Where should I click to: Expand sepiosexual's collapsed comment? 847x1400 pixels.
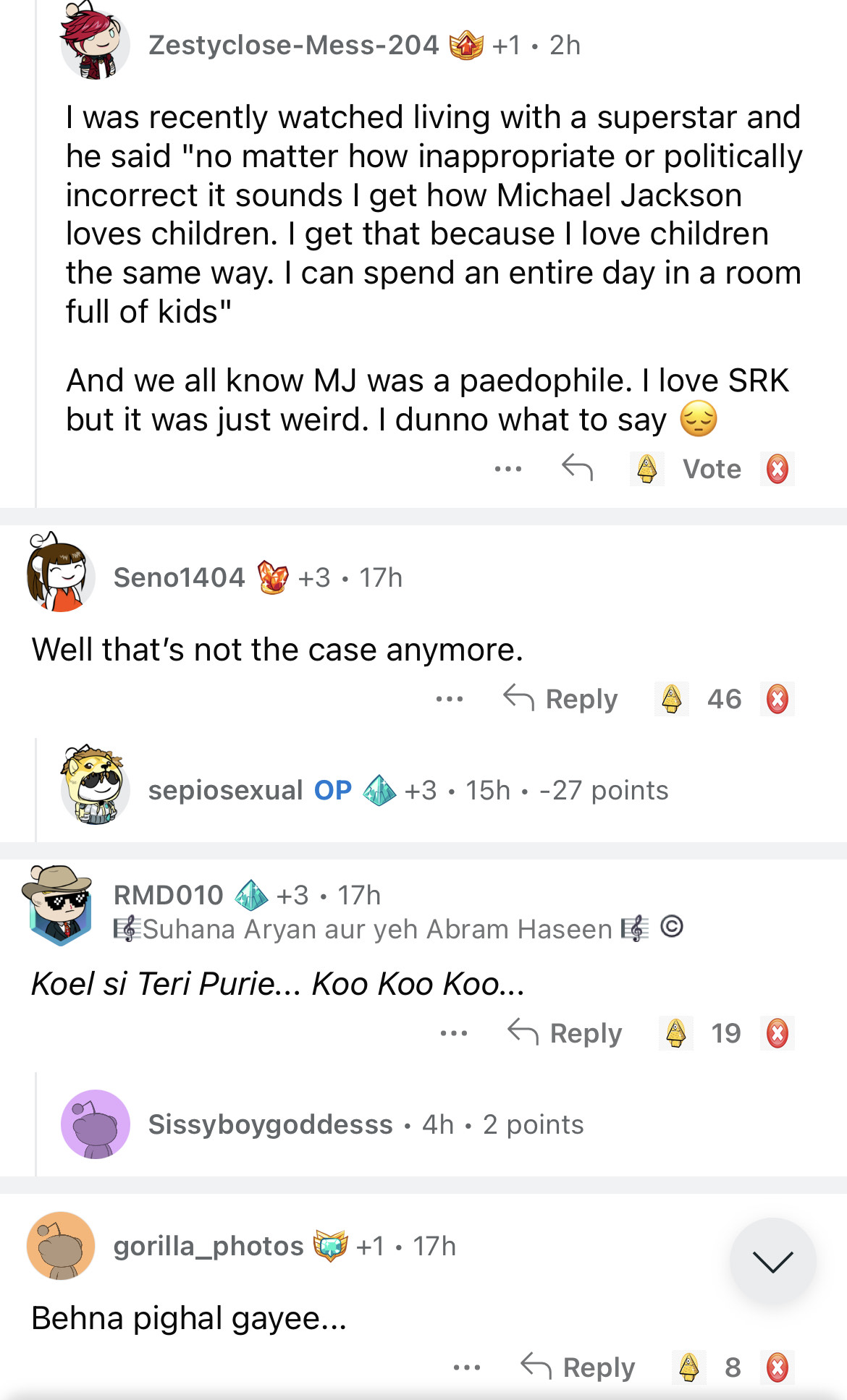(x=408, y=790)
